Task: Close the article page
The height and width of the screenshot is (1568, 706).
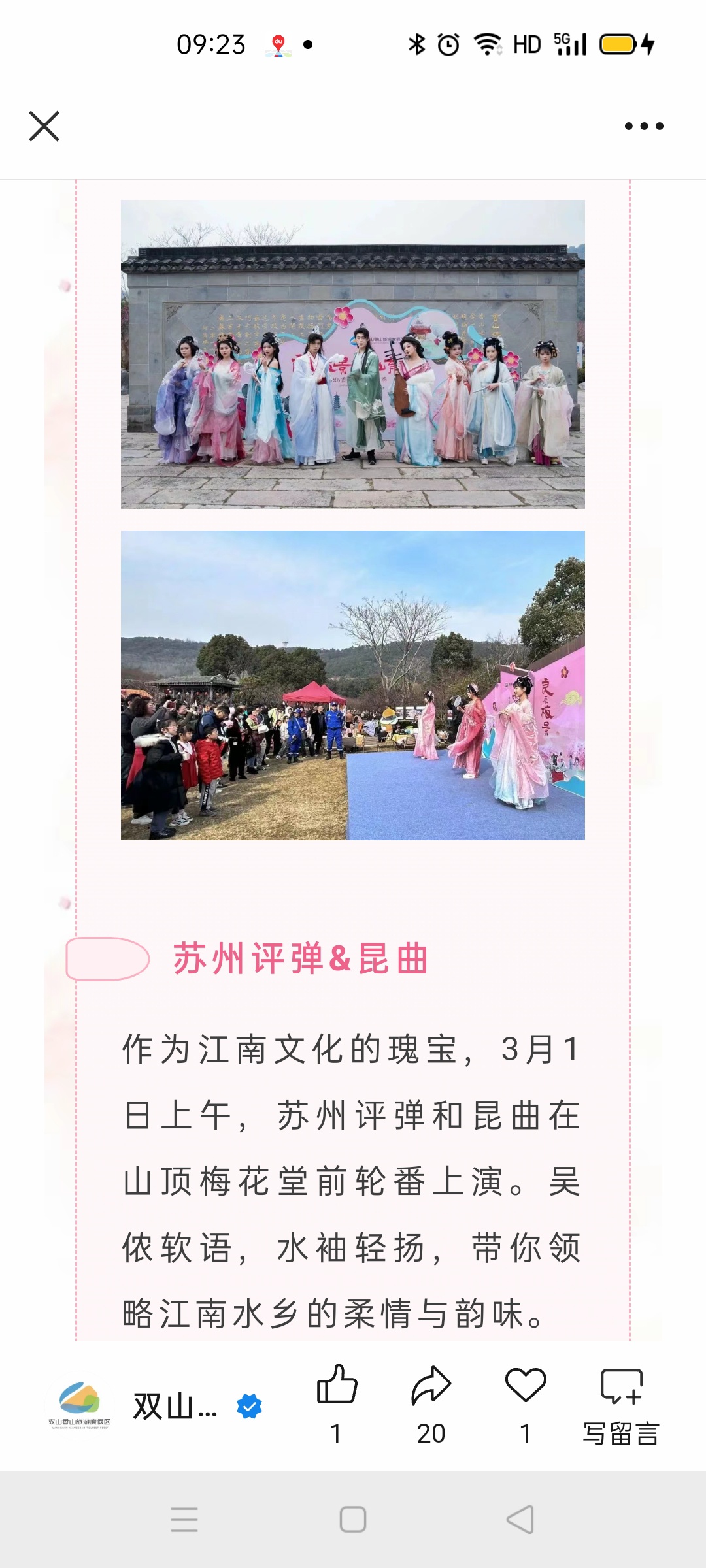Action: (x=44, y=126)
